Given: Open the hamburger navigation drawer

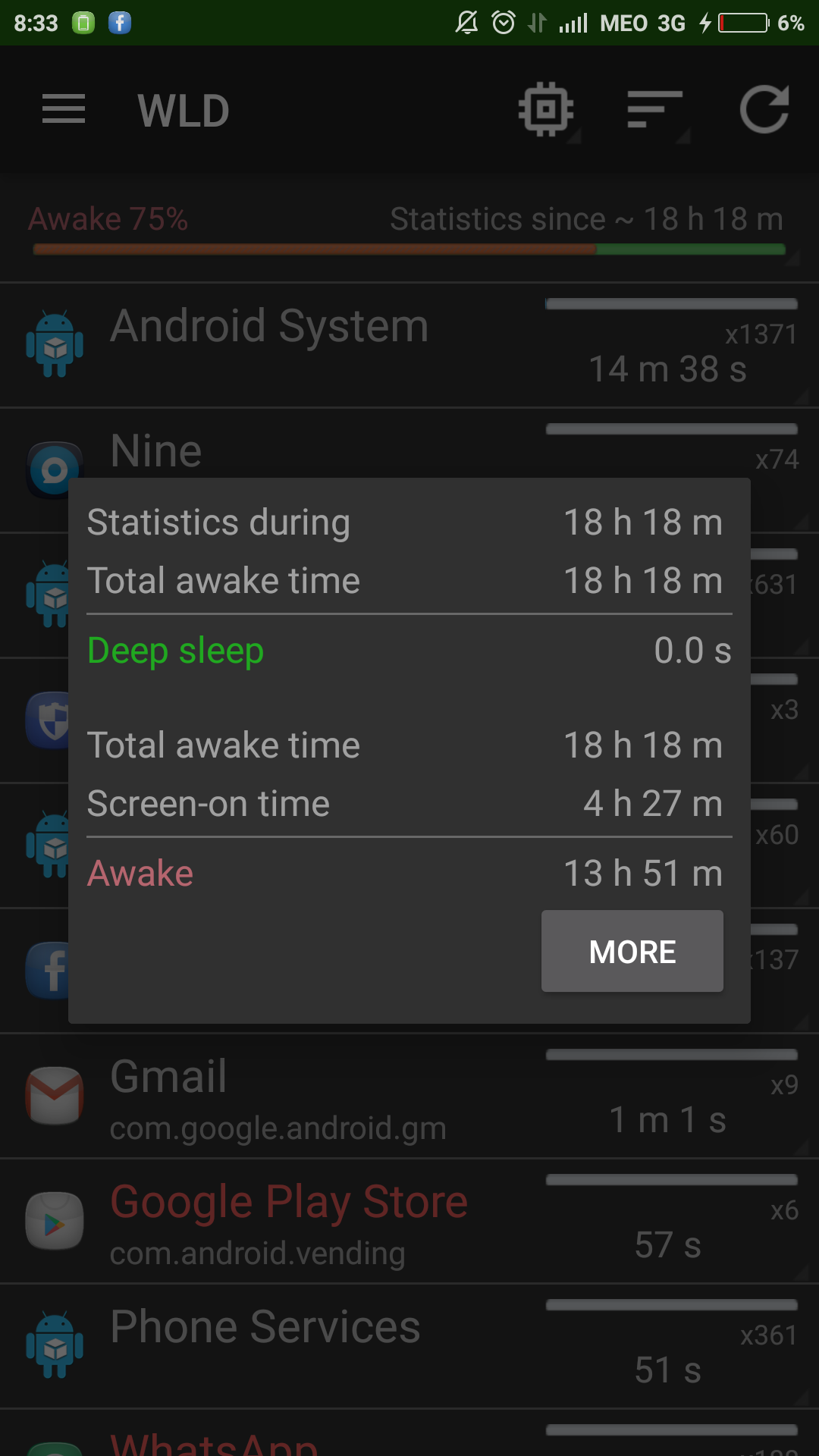Looking at the screenshot, I should [x=64, y=110].
